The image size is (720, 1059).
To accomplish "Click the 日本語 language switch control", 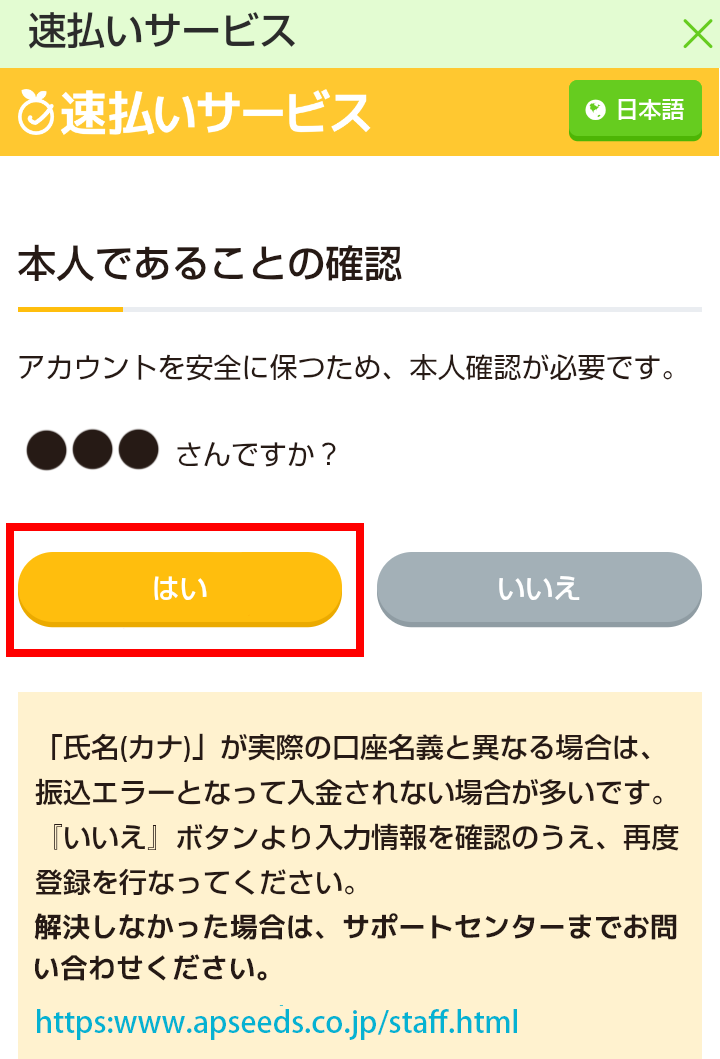I will 635,111.
